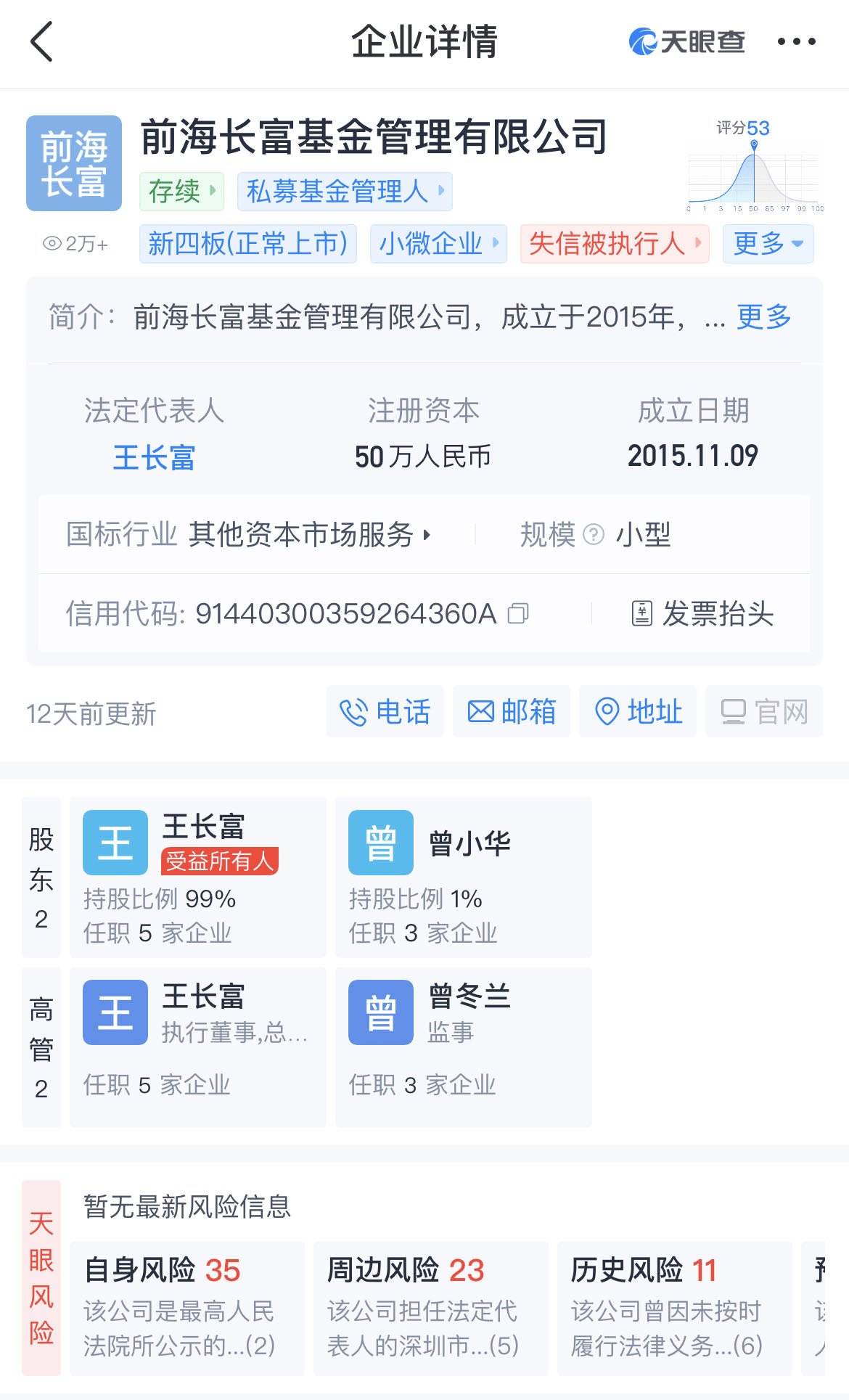Open supervisor 曾冬兰 executive card
849x1400 pixels.
[x=463, y=1047]
